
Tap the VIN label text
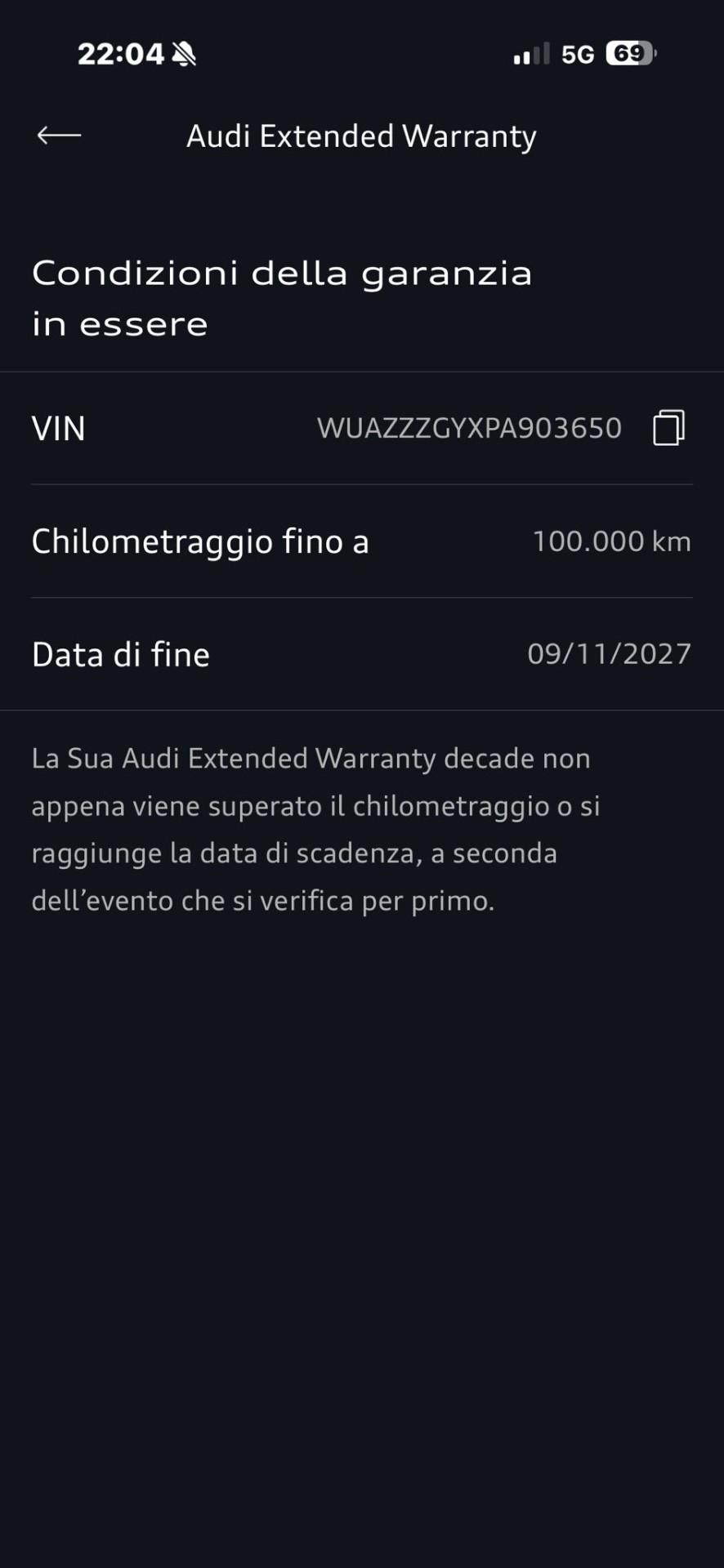pos(57,428)
